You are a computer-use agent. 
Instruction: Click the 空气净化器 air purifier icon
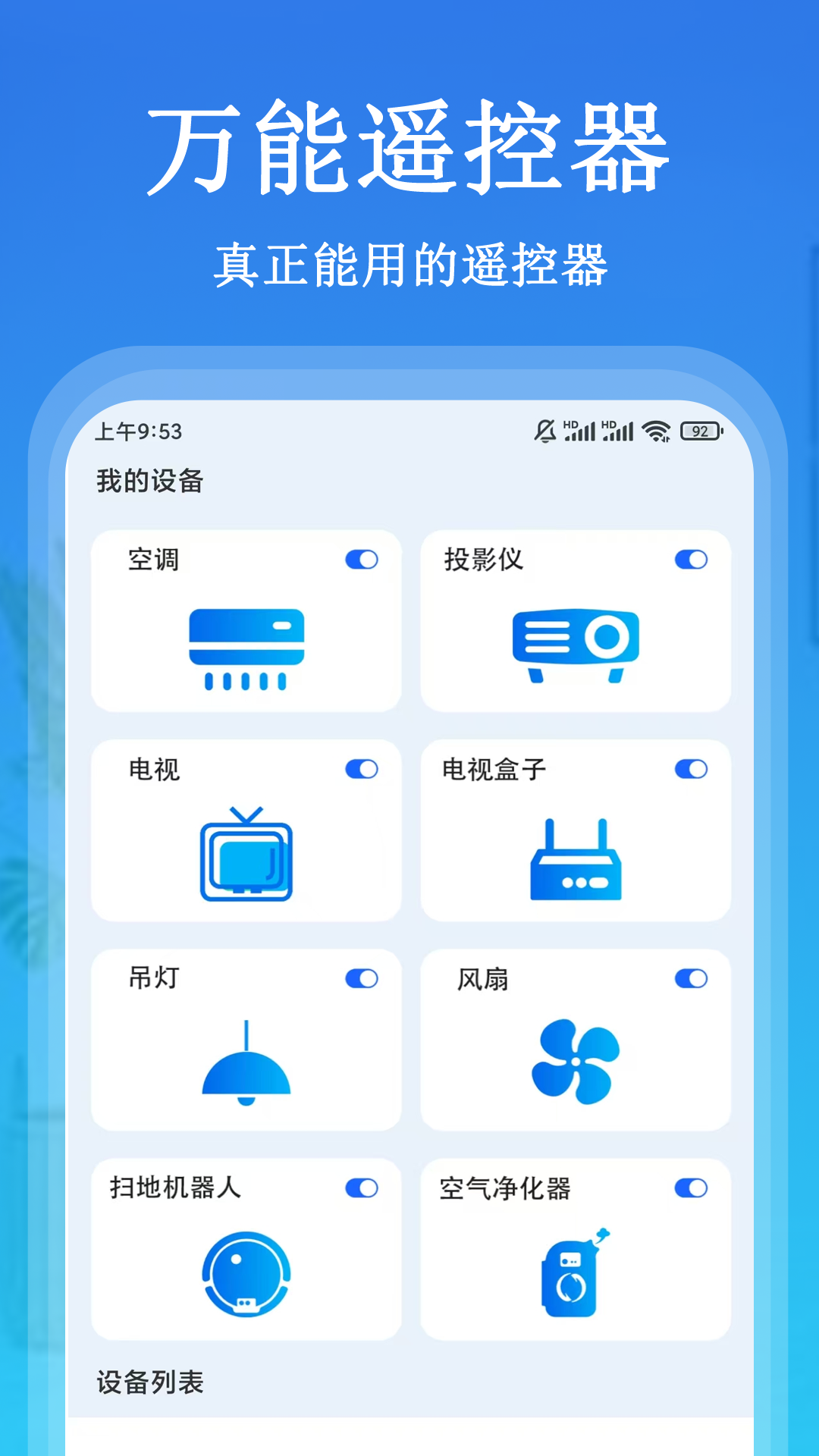tap(573, 1274)
